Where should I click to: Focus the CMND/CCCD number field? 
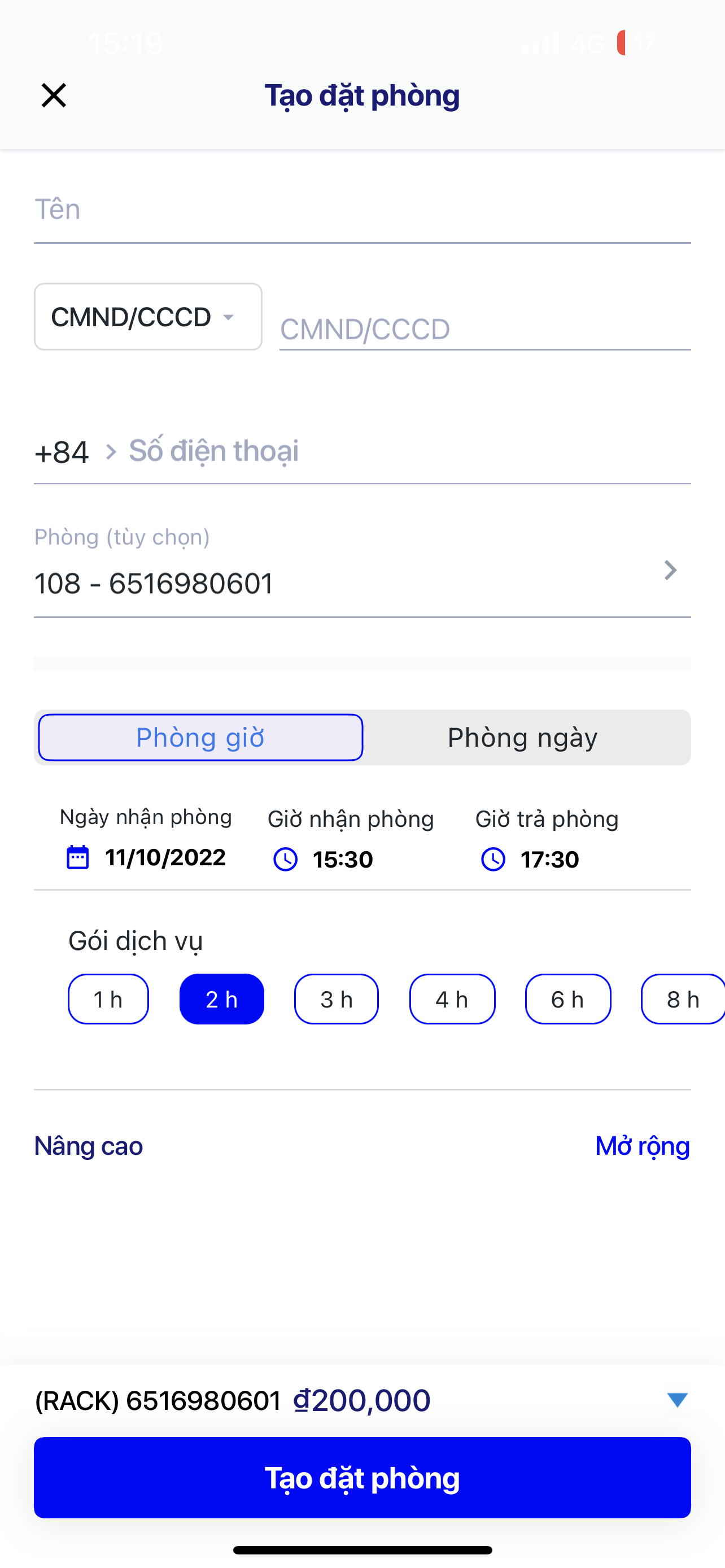click(x=484, y=329)
